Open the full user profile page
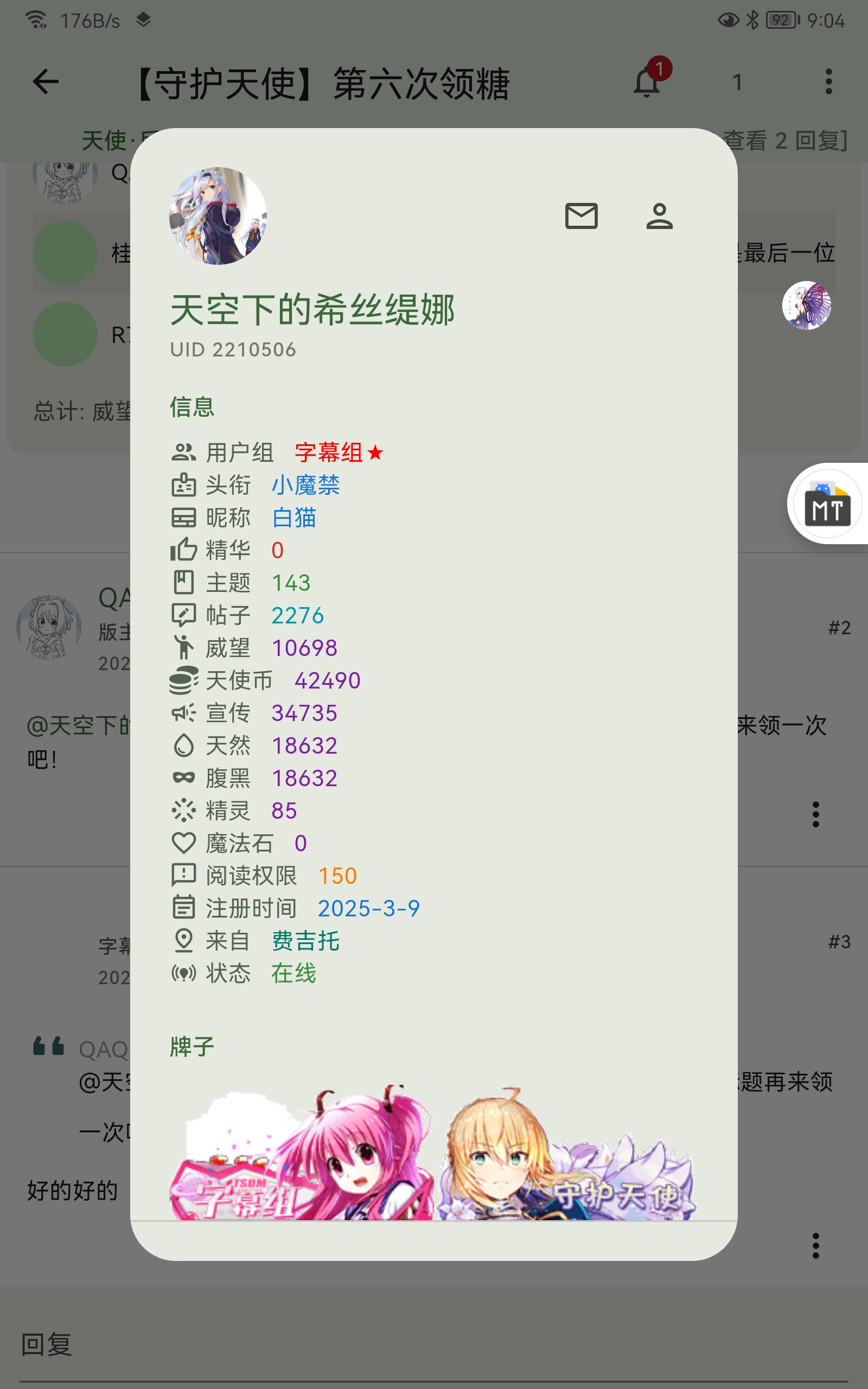 coord(659,216)
